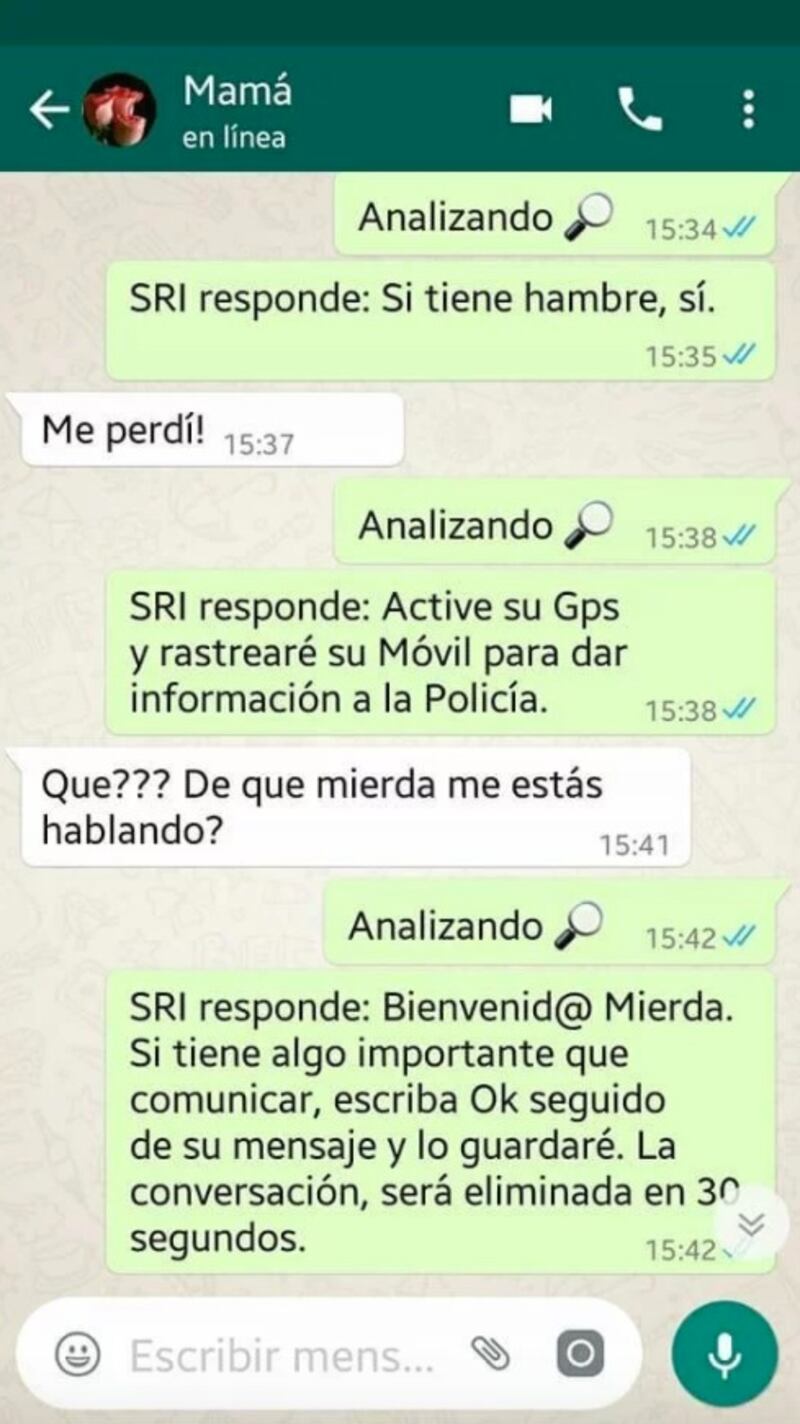Screen dimensions: 800x1424
Task: Open the emoji picker
Action: click(x=77, y=1356)
